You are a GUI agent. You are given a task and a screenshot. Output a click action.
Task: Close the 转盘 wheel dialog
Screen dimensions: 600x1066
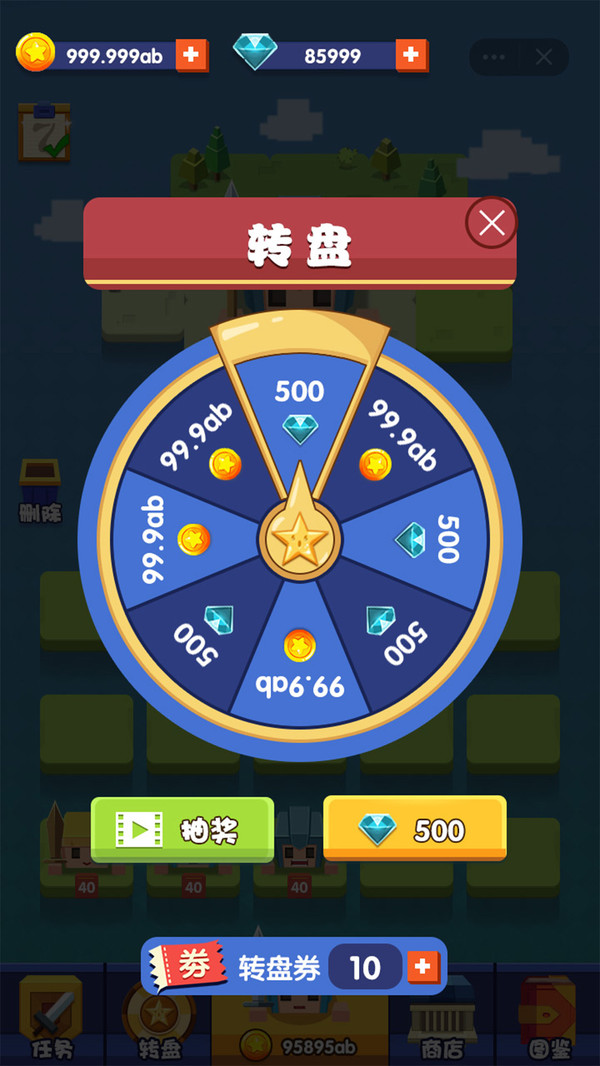point(491,222)
